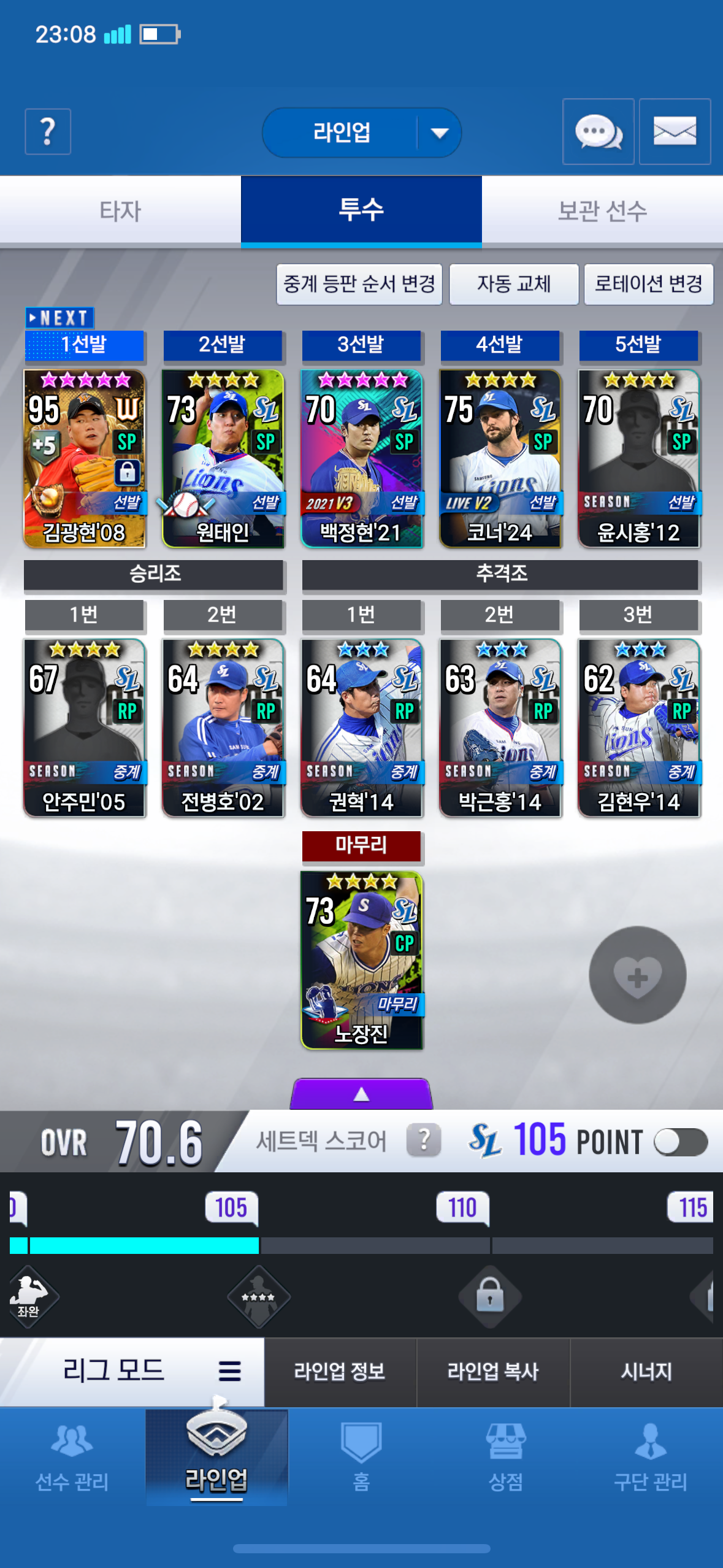Select the 김광현'08 pitcher card
This screenshot has height=1568, width=723.
[85, 458]
